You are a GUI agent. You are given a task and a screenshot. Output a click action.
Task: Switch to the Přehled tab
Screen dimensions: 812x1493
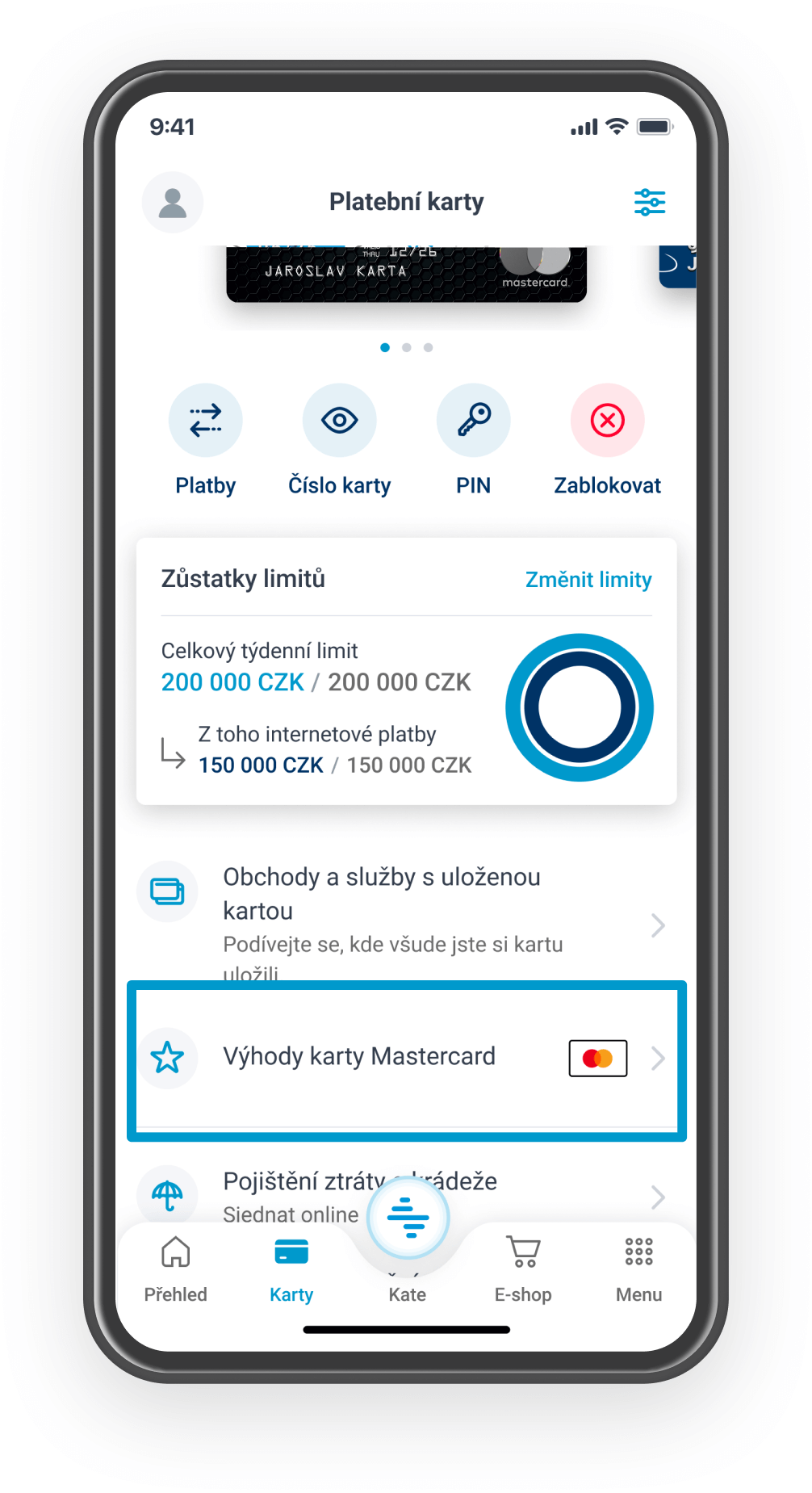coord(176,1269)
